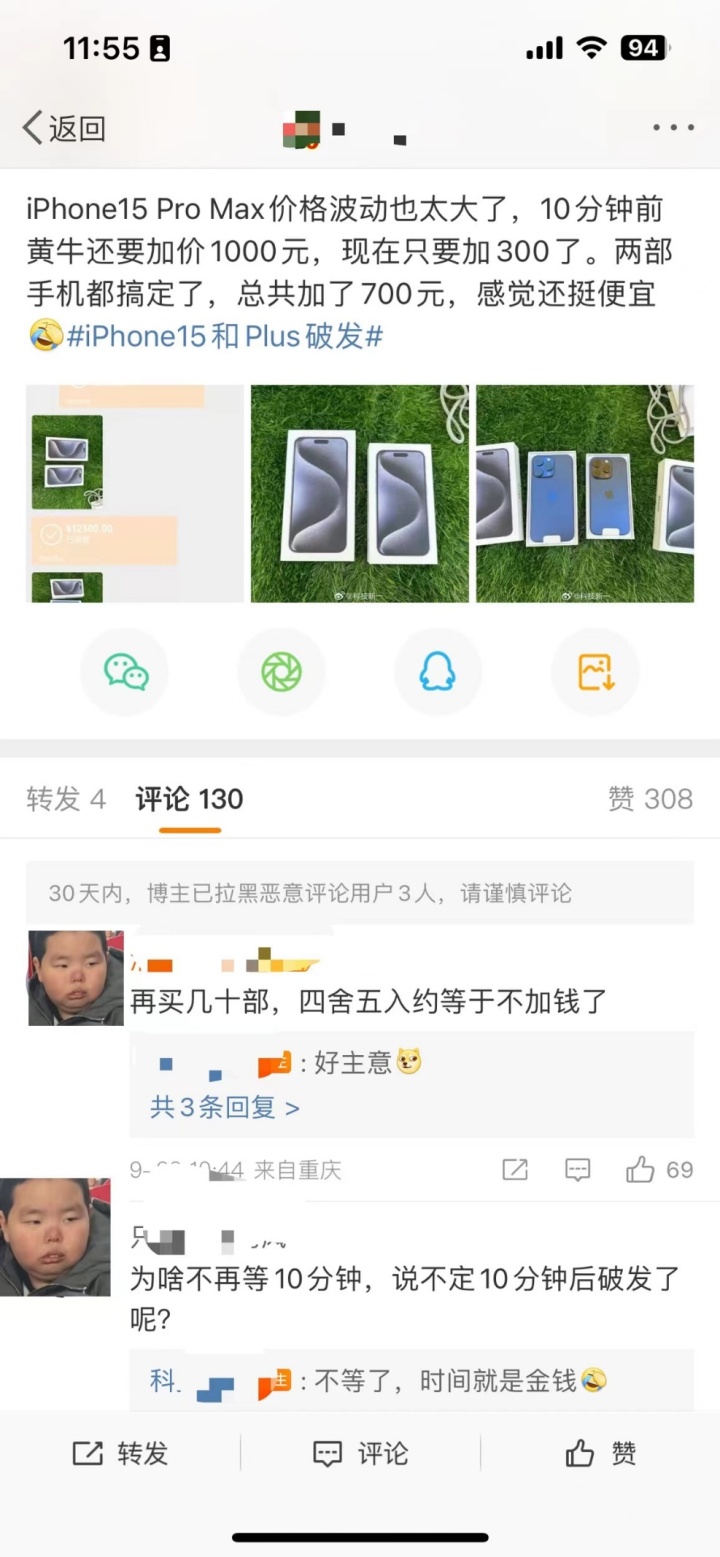
Task: Share the post to WeChat
Action: 126,672
